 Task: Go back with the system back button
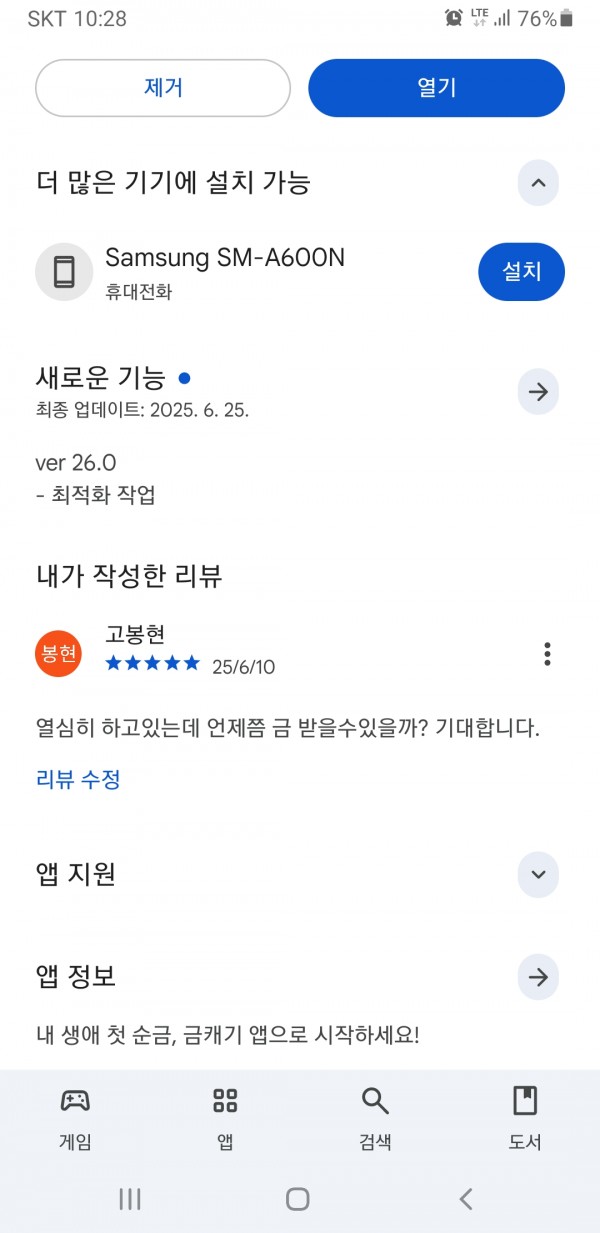pos(465,1199)
